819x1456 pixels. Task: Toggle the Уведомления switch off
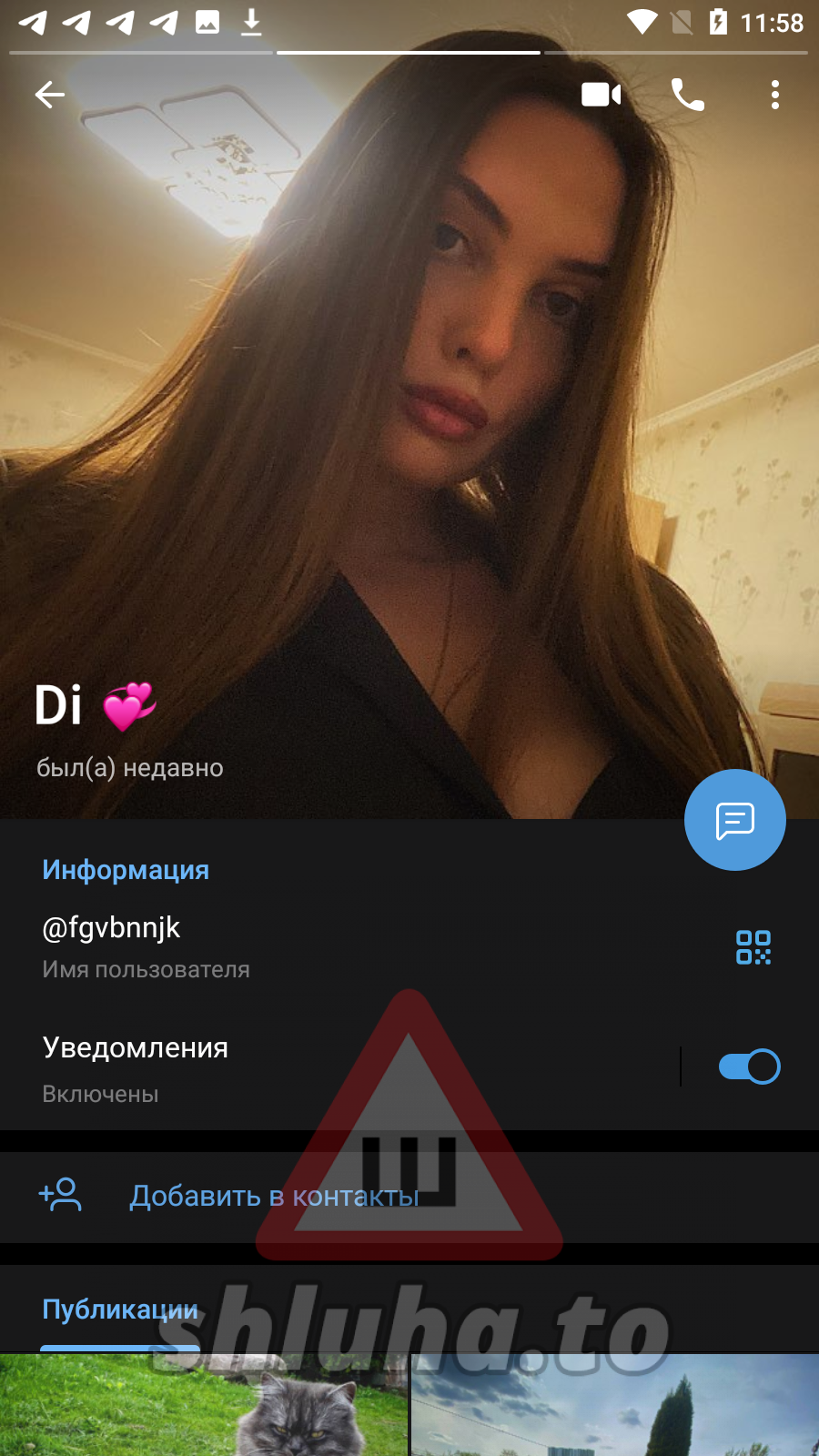[750, 1067]
